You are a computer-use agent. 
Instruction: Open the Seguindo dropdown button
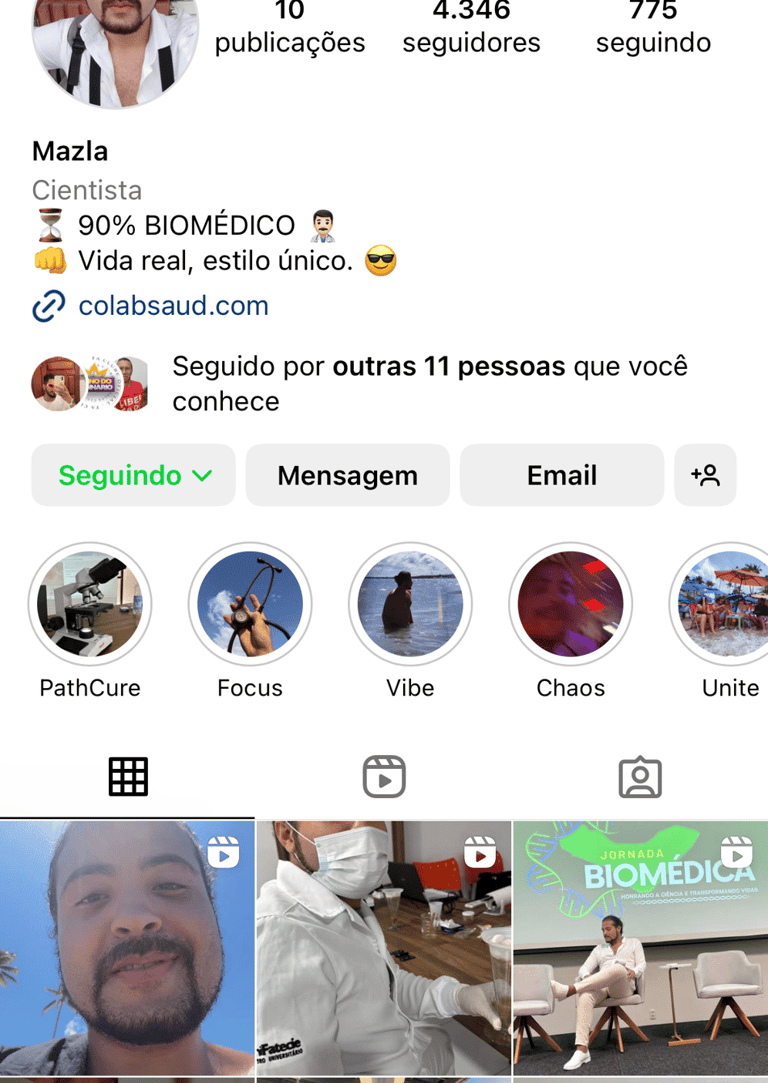click(133, 475)
